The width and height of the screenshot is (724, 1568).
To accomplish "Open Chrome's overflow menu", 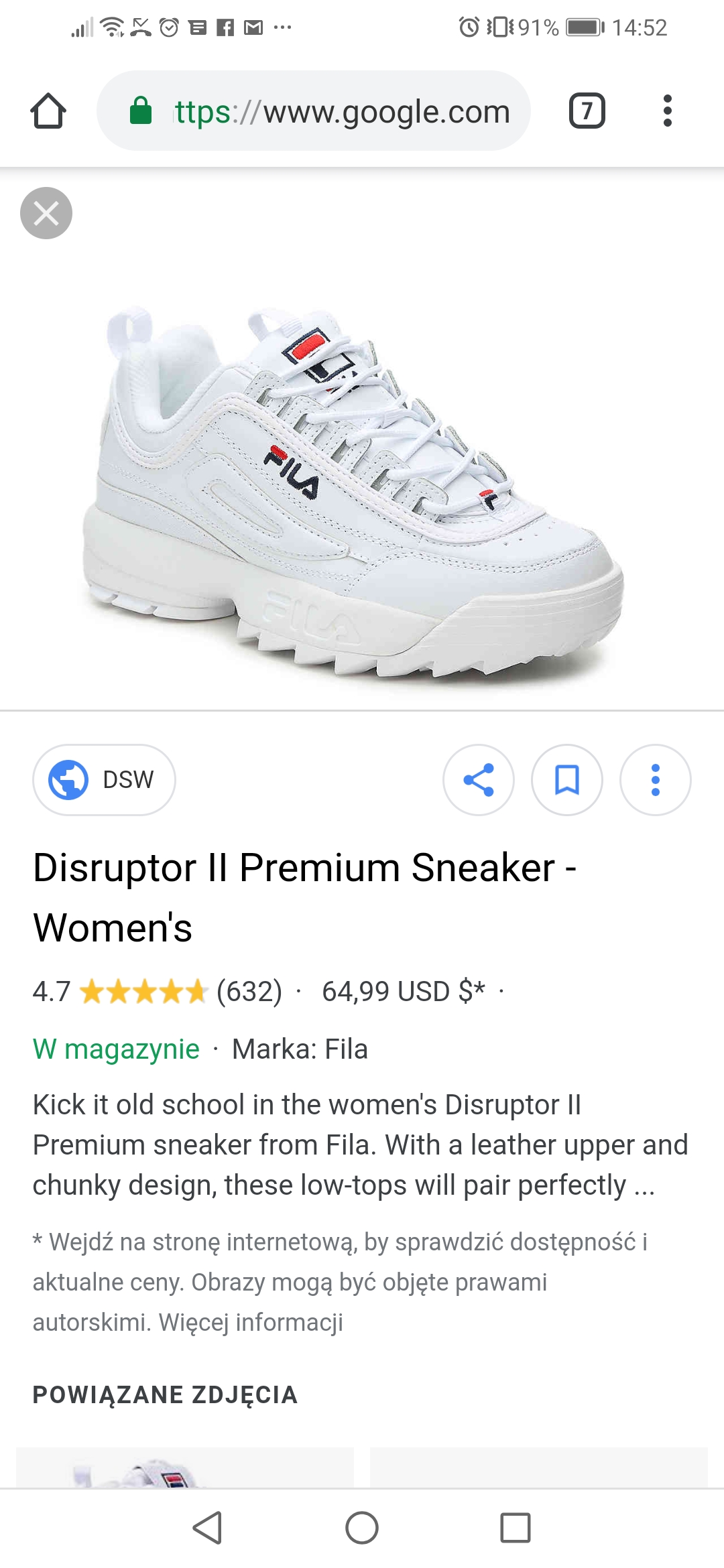I will tap(667, 111).
